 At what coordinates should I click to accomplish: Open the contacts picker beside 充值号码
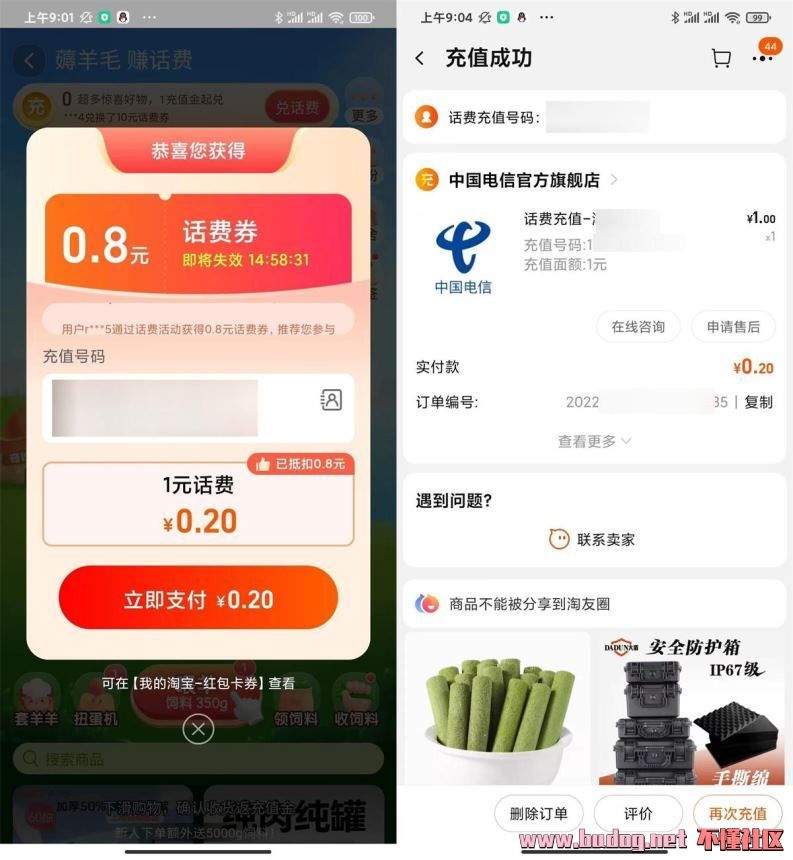click(331, 400)
